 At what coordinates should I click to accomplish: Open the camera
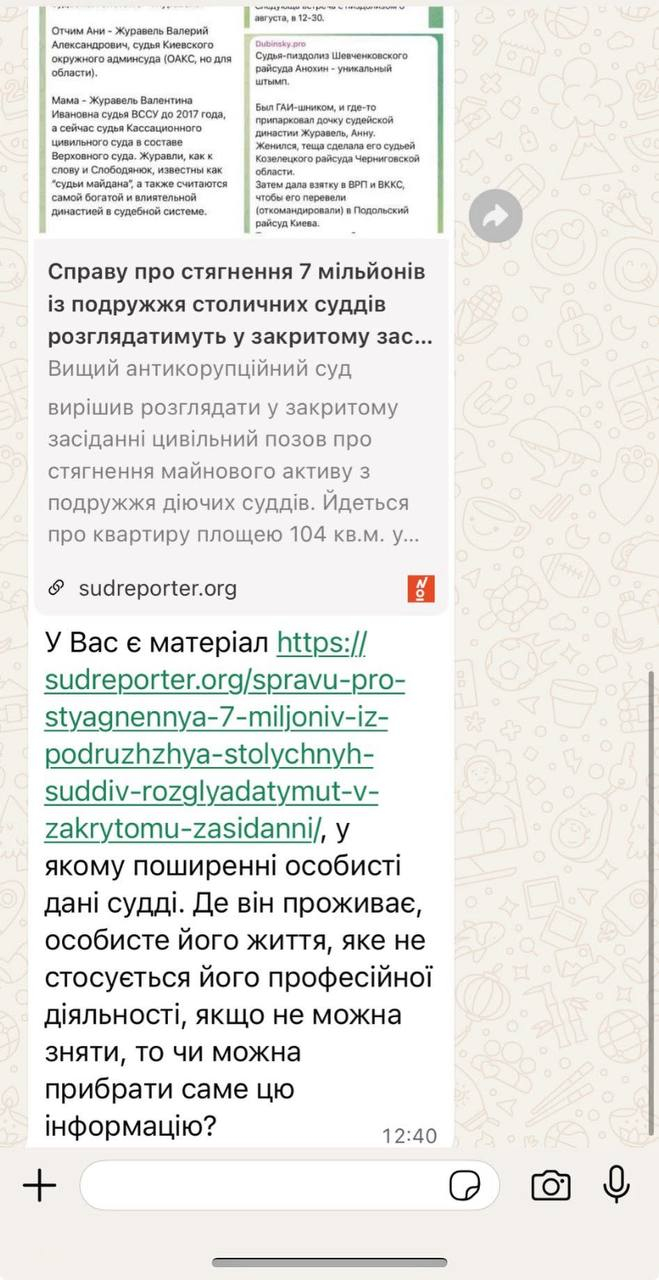(550, 1186)
